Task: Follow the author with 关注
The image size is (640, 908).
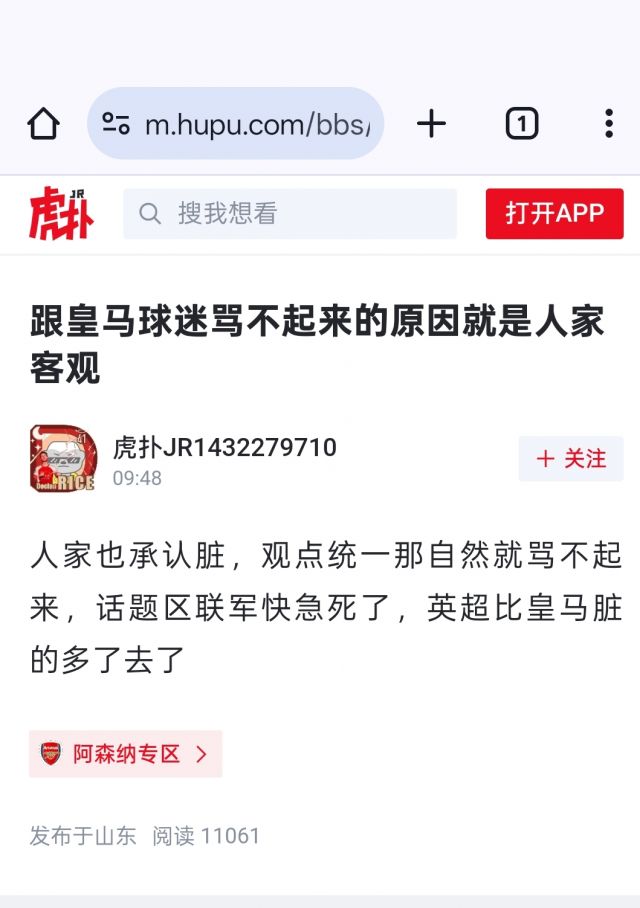Action: tap(570, 459)
